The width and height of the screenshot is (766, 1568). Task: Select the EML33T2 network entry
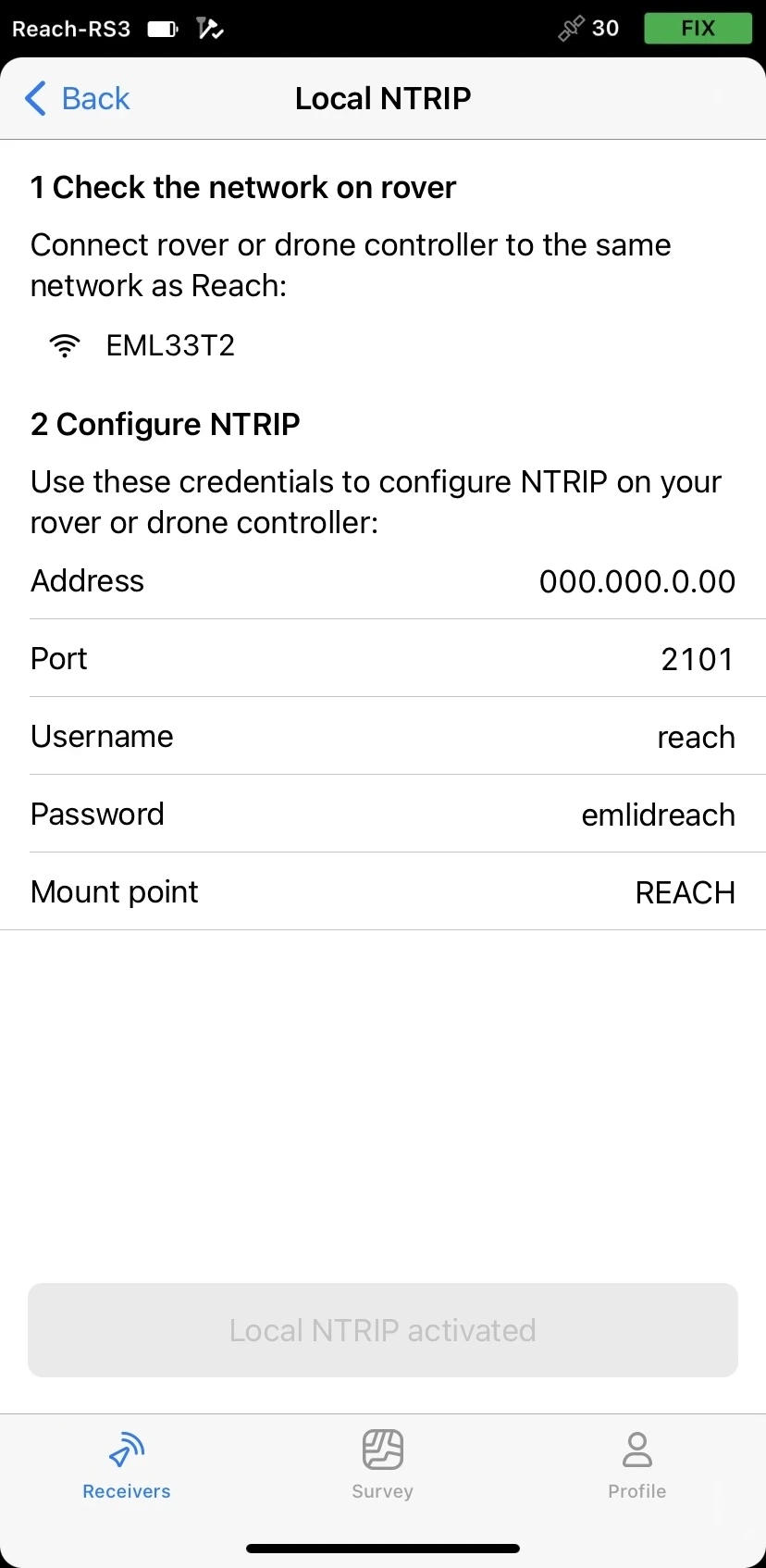coord(170,345)
